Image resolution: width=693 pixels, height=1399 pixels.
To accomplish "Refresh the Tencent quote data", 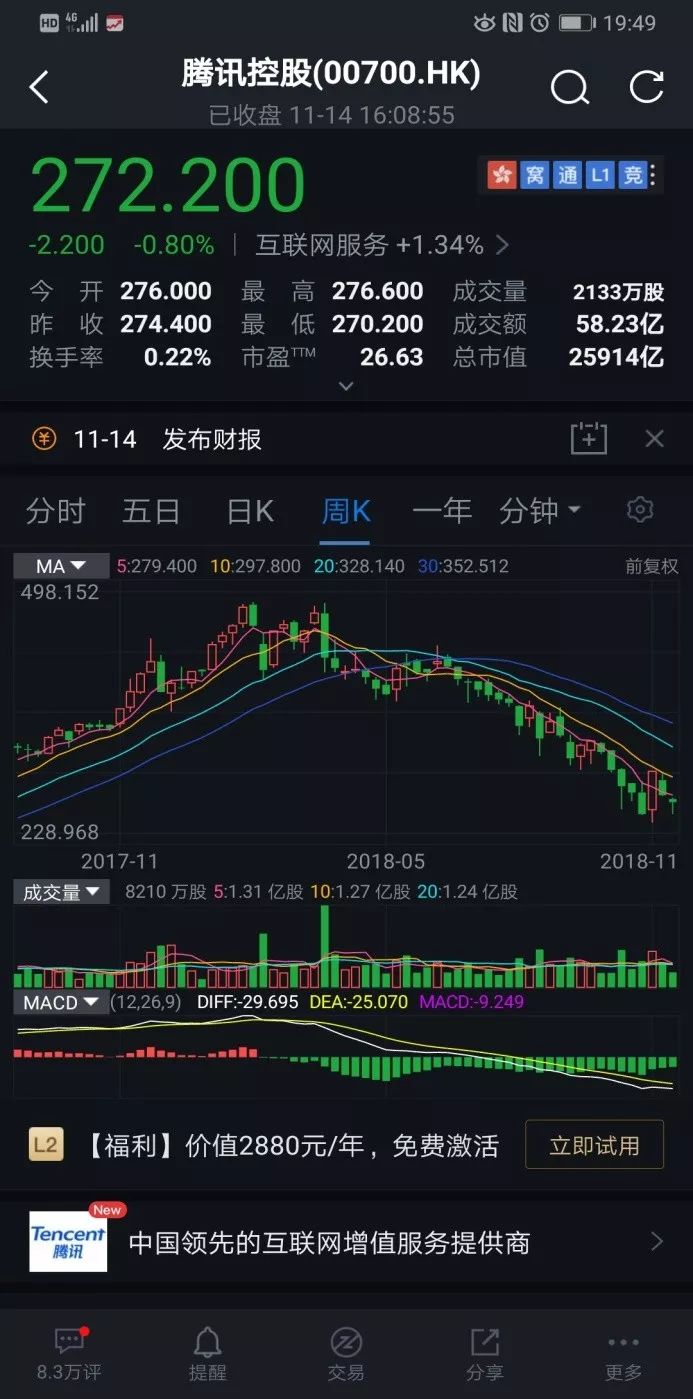I will (647, 87).
